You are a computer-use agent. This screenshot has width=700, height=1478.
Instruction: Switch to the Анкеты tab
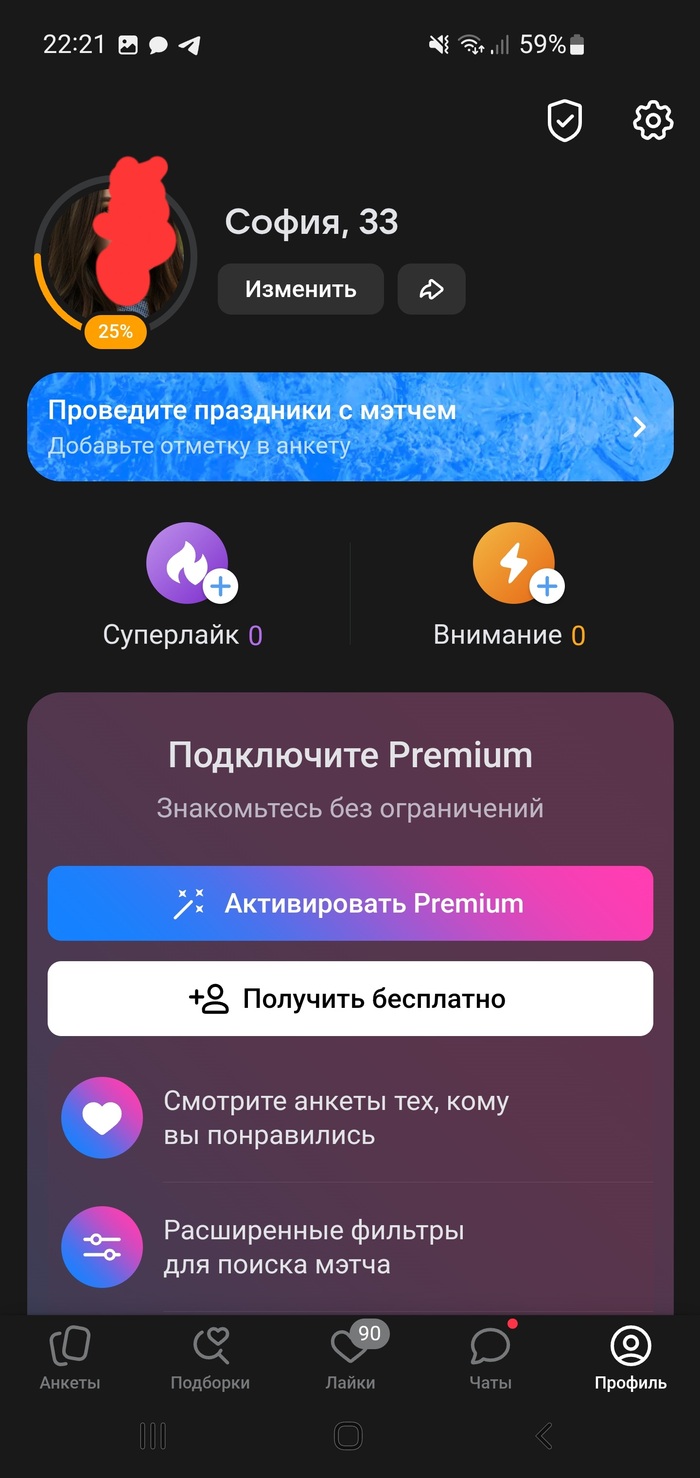[x=70, y=1358]
